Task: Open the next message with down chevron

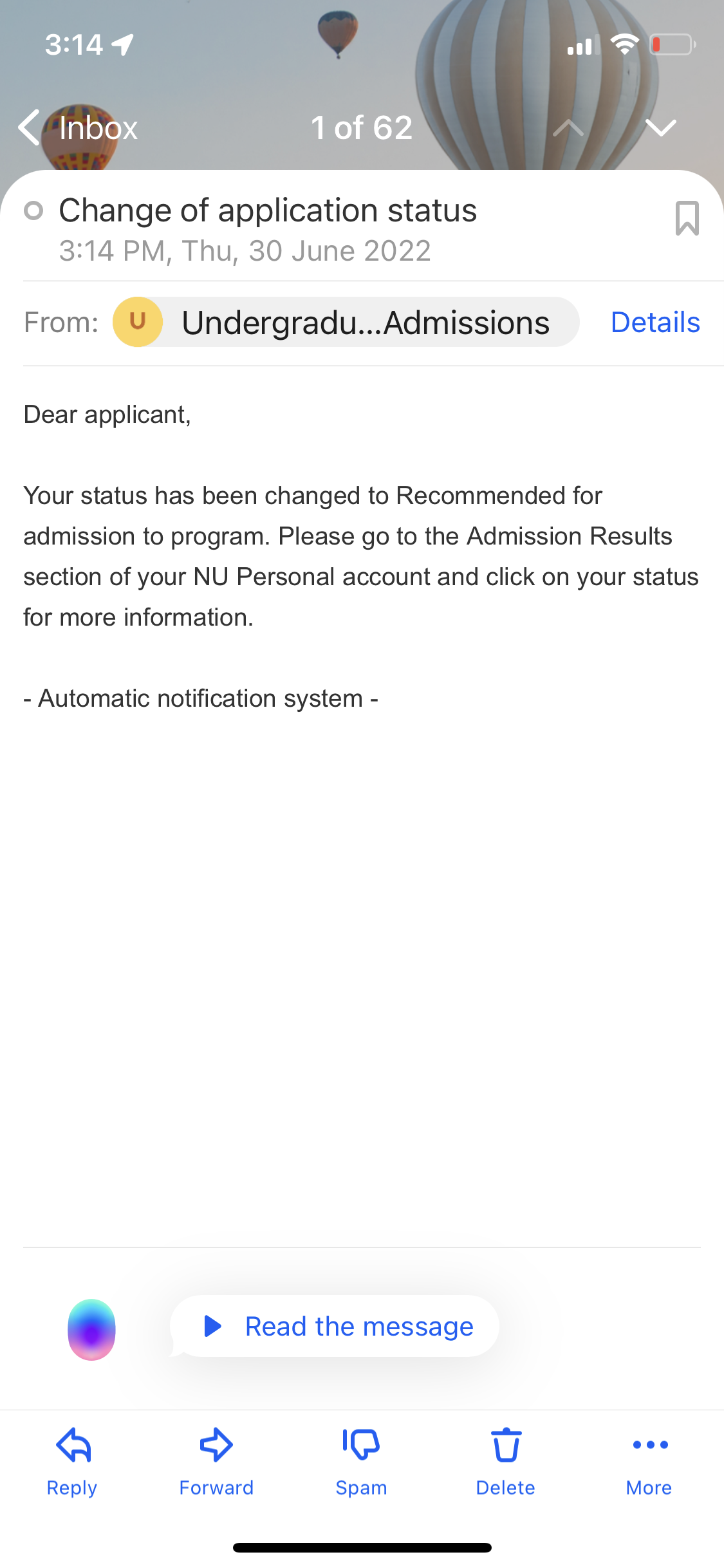Action: tap(660, 128)
